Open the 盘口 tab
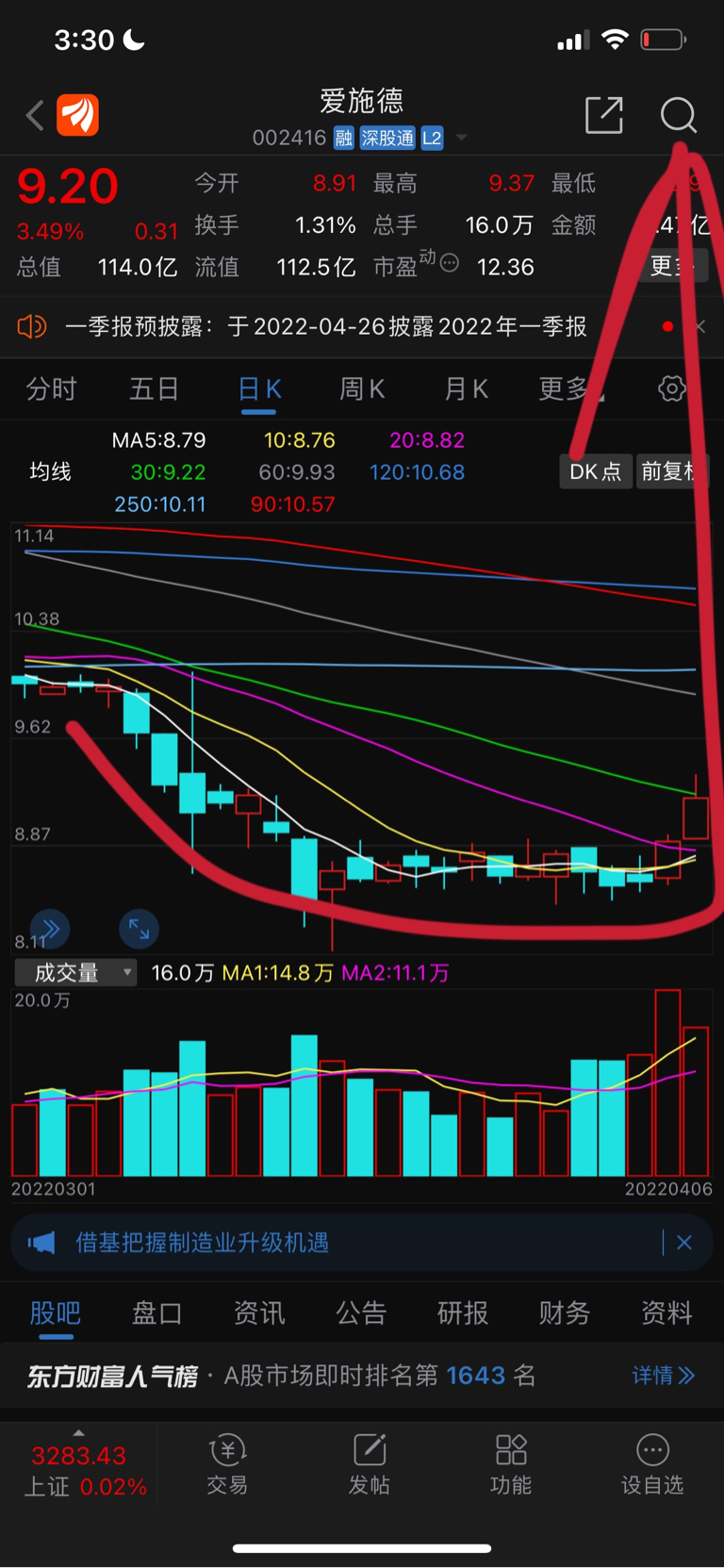Viewport: 724px width, 1568px height. coord(156,1312)
